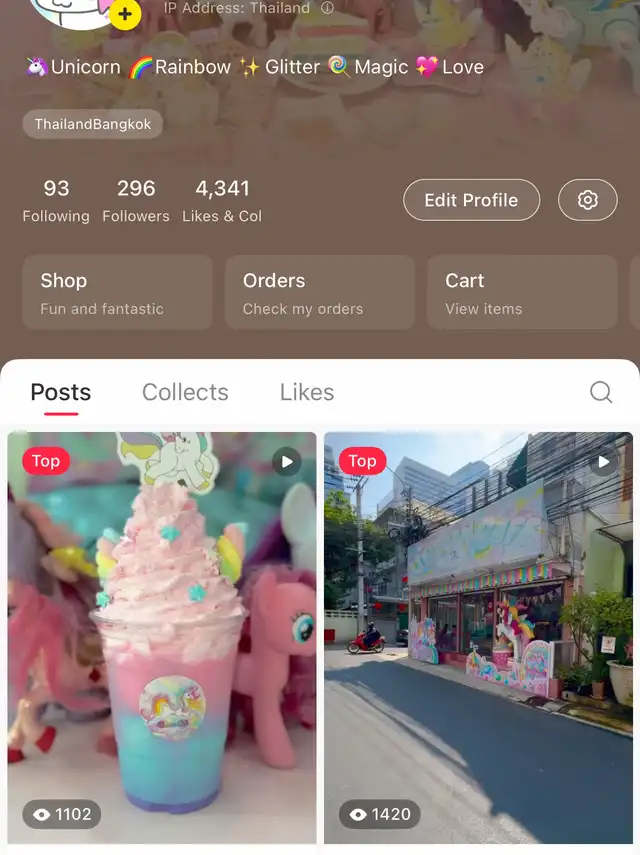Viewport: 640px width, 855px height.
Task: Switch to the Likes tab
Action: [x=307, y=392]
